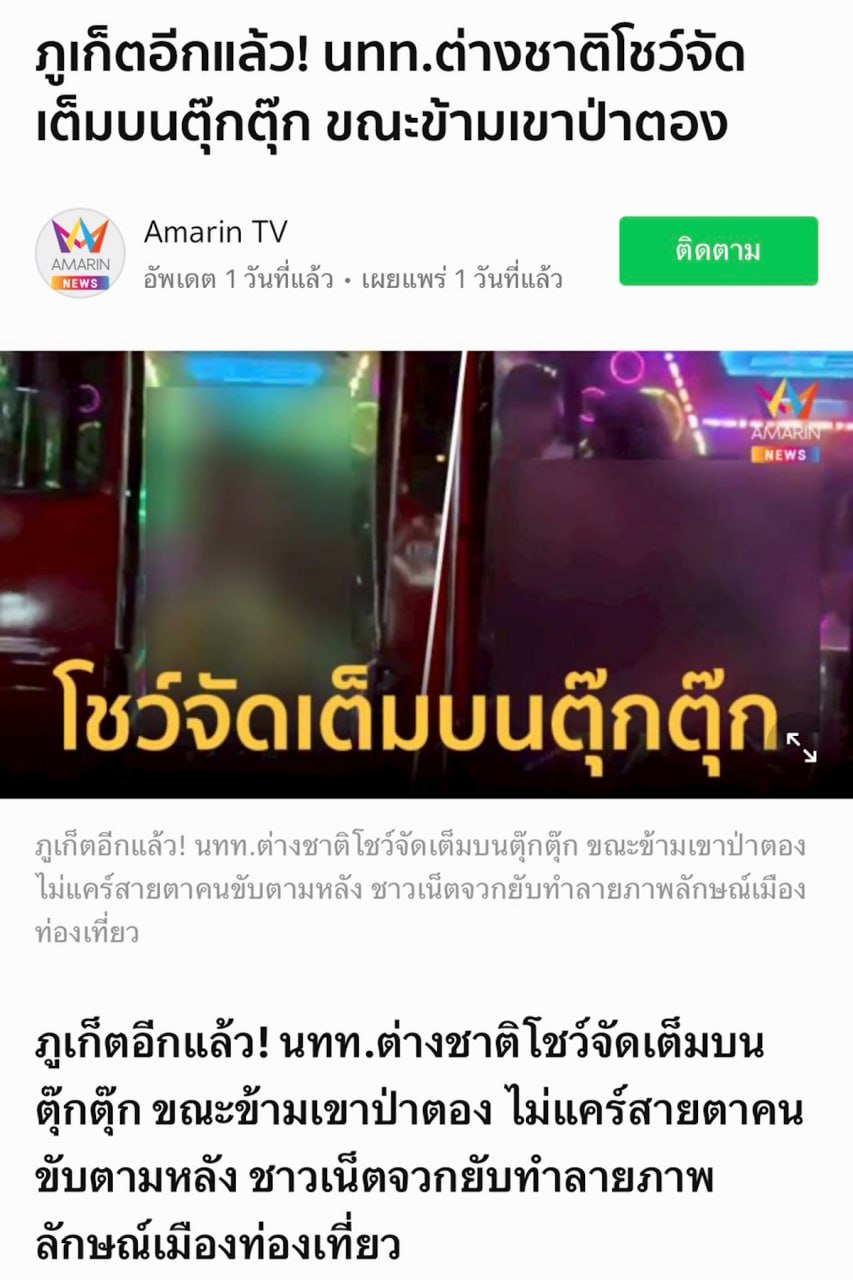Screen dimensions: 853x1280
Task: Follow Amarin TV with the ติดตาม button
Action: pyautogui.click(x=718, y=250)
